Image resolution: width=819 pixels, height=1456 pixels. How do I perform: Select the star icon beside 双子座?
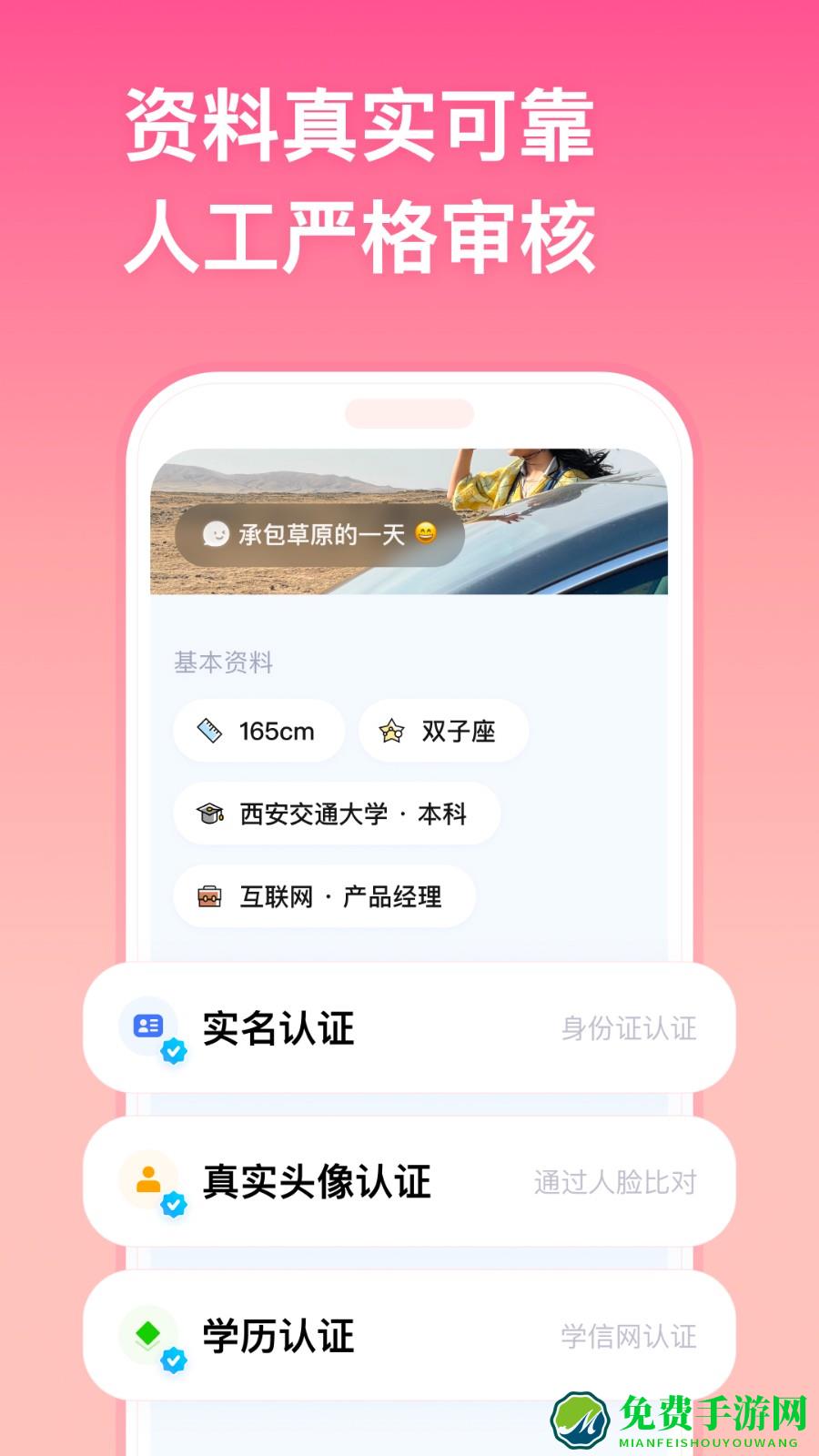click(x=391, y=730)
